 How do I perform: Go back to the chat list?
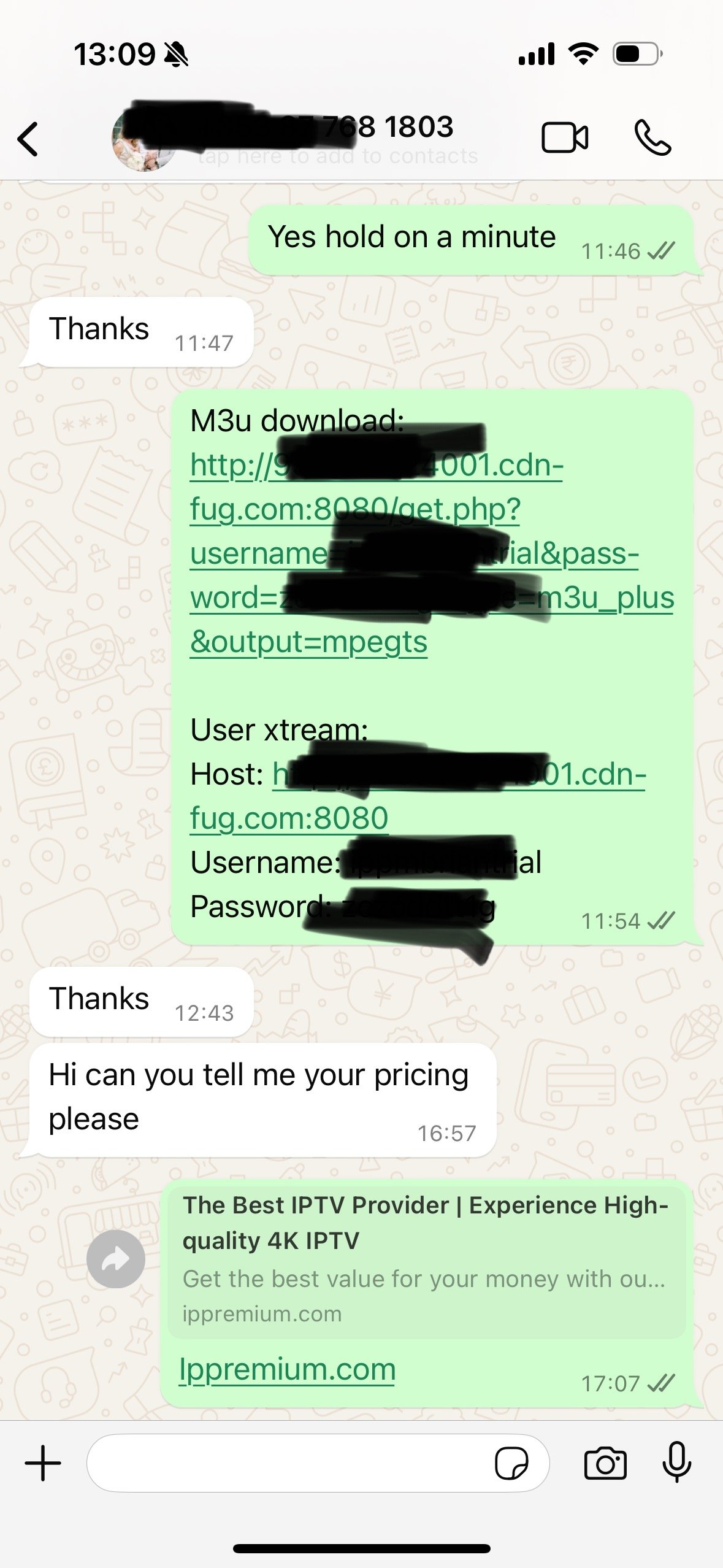point(28,139)
